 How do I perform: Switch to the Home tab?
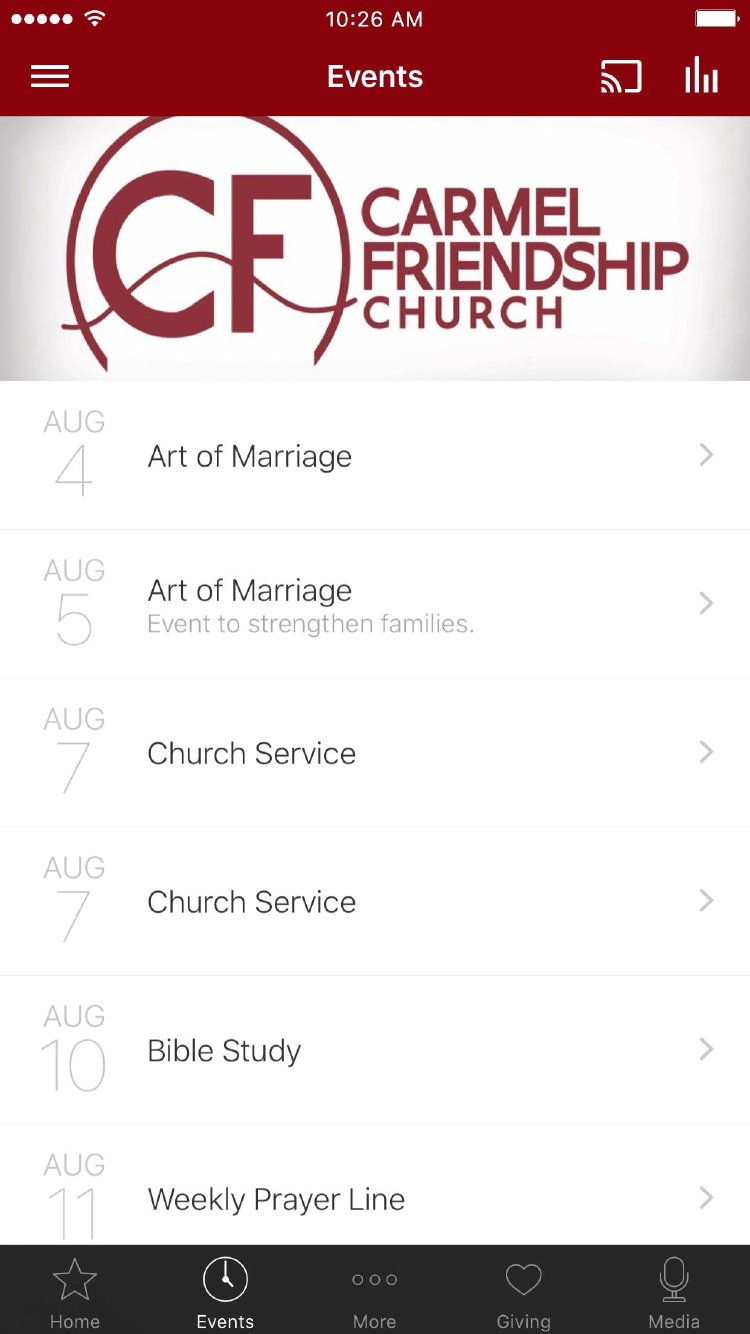coord(75,1292)
